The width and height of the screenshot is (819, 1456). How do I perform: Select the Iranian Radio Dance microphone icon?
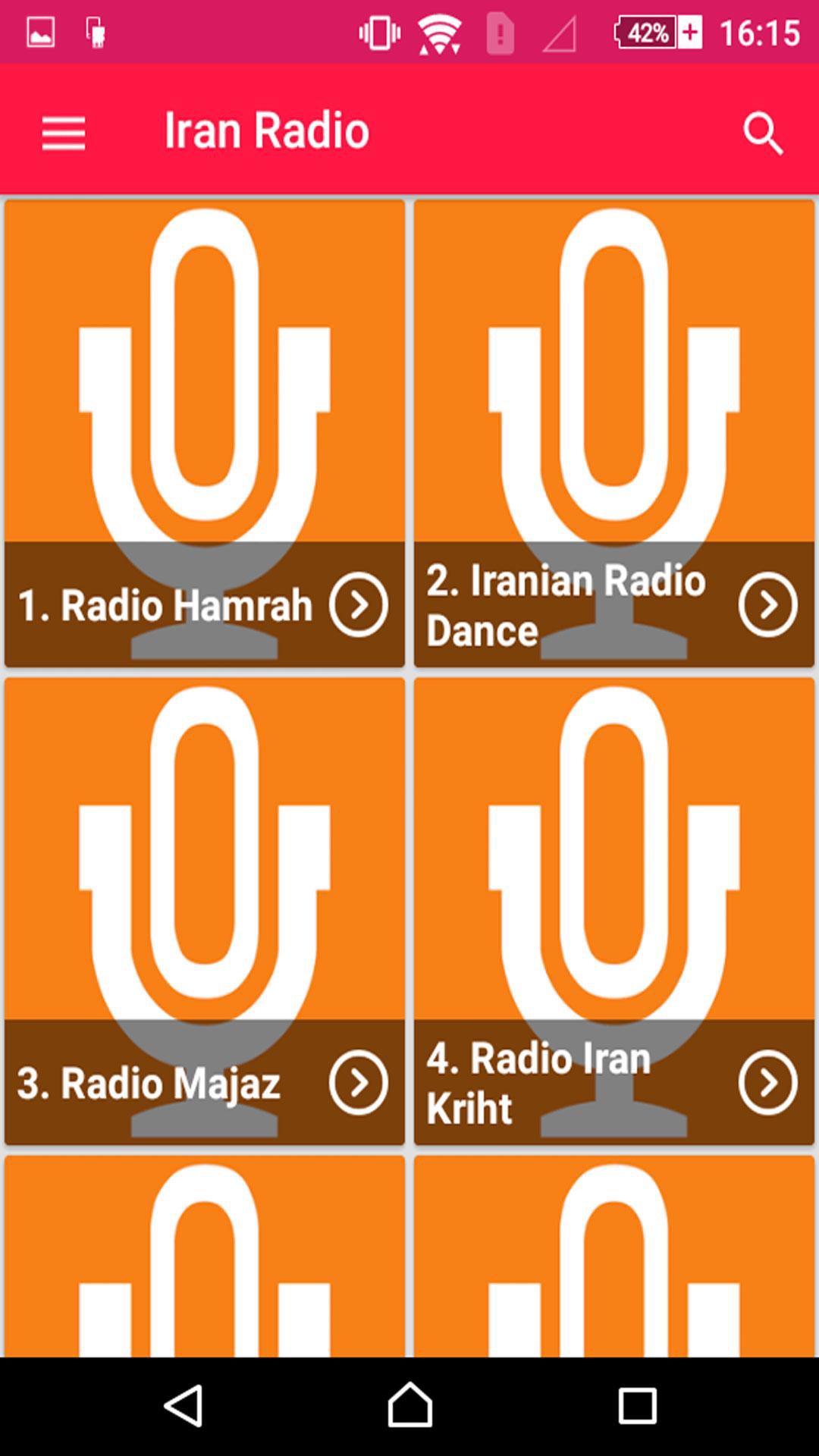click(614, 379)
